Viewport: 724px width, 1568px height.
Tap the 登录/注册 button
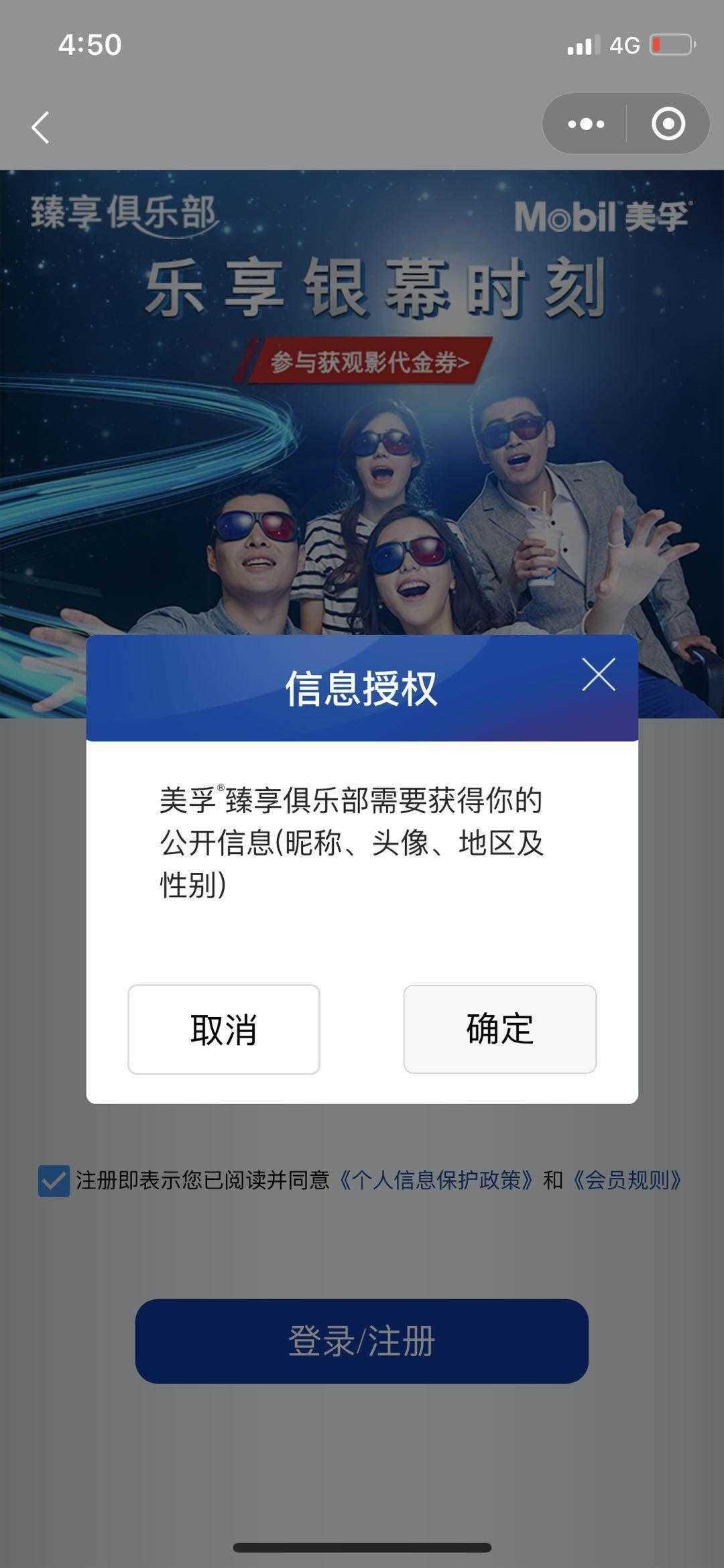(x=362, y=1341)
